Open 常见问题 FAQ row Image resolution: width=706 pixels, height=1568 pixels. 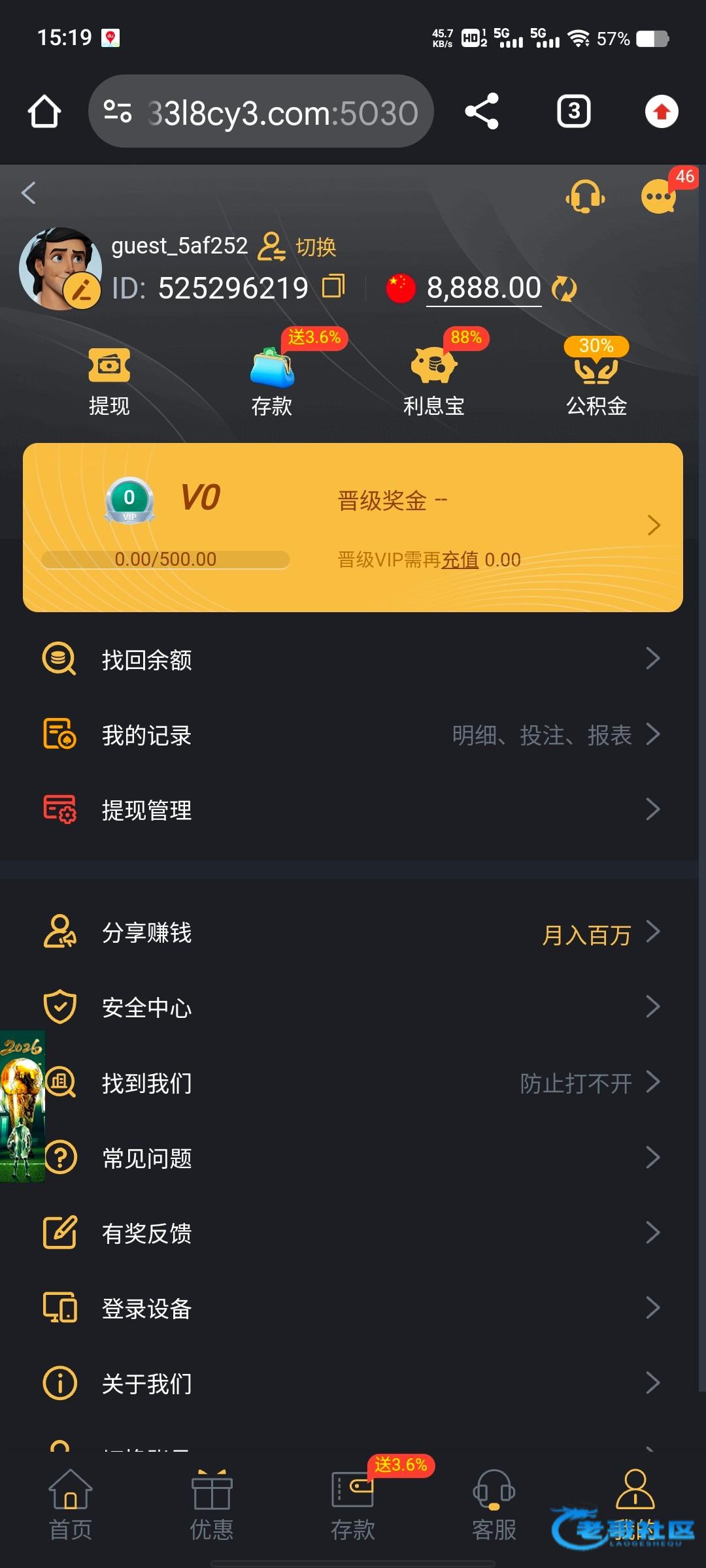pyautogui.click(x=353, y=1158)
